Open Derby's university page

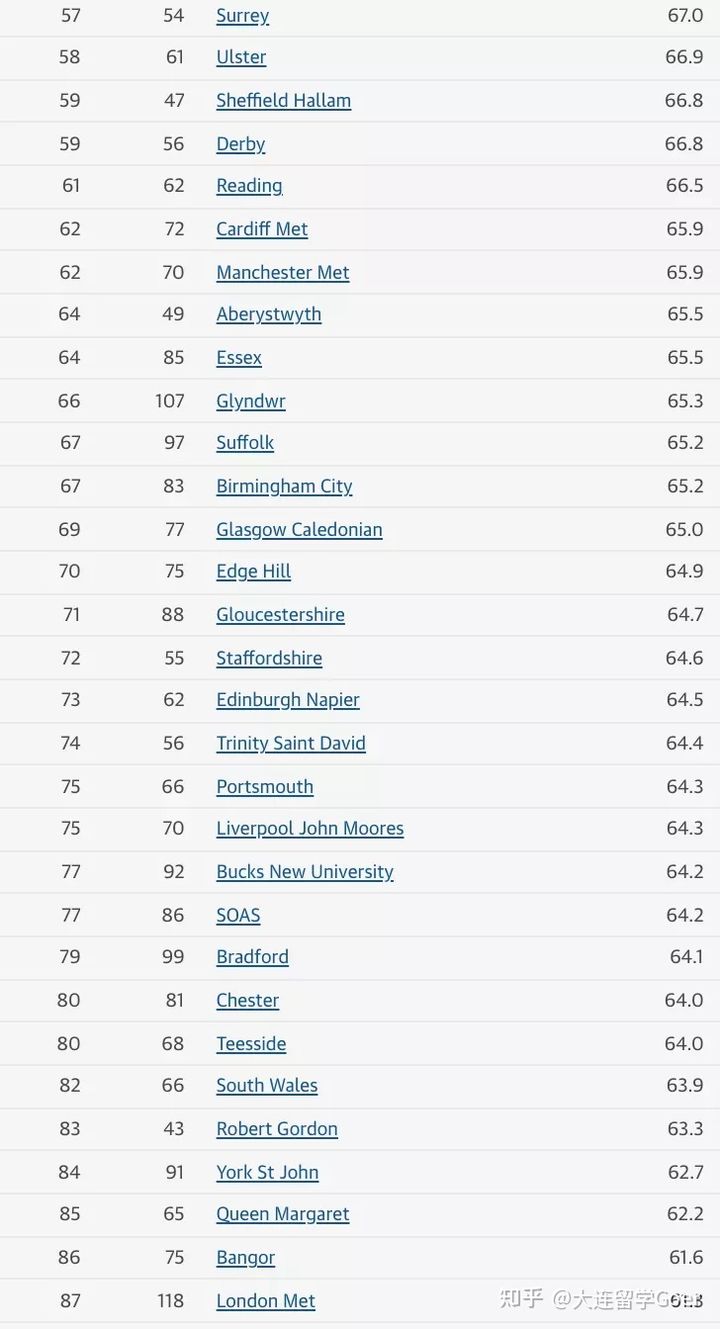tap(240, 144)
